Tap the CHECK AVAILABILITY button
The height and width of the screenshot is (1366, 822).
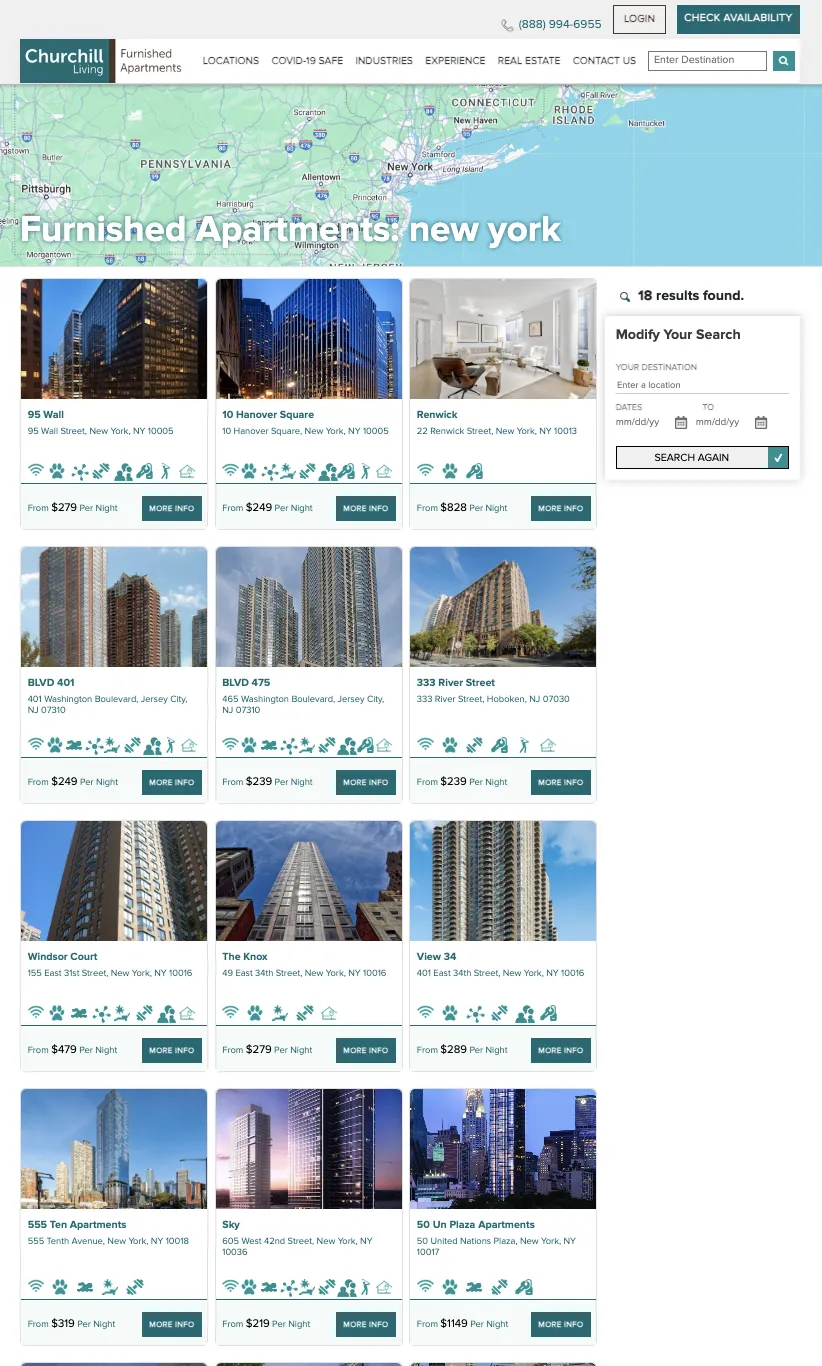coord(737,19)
